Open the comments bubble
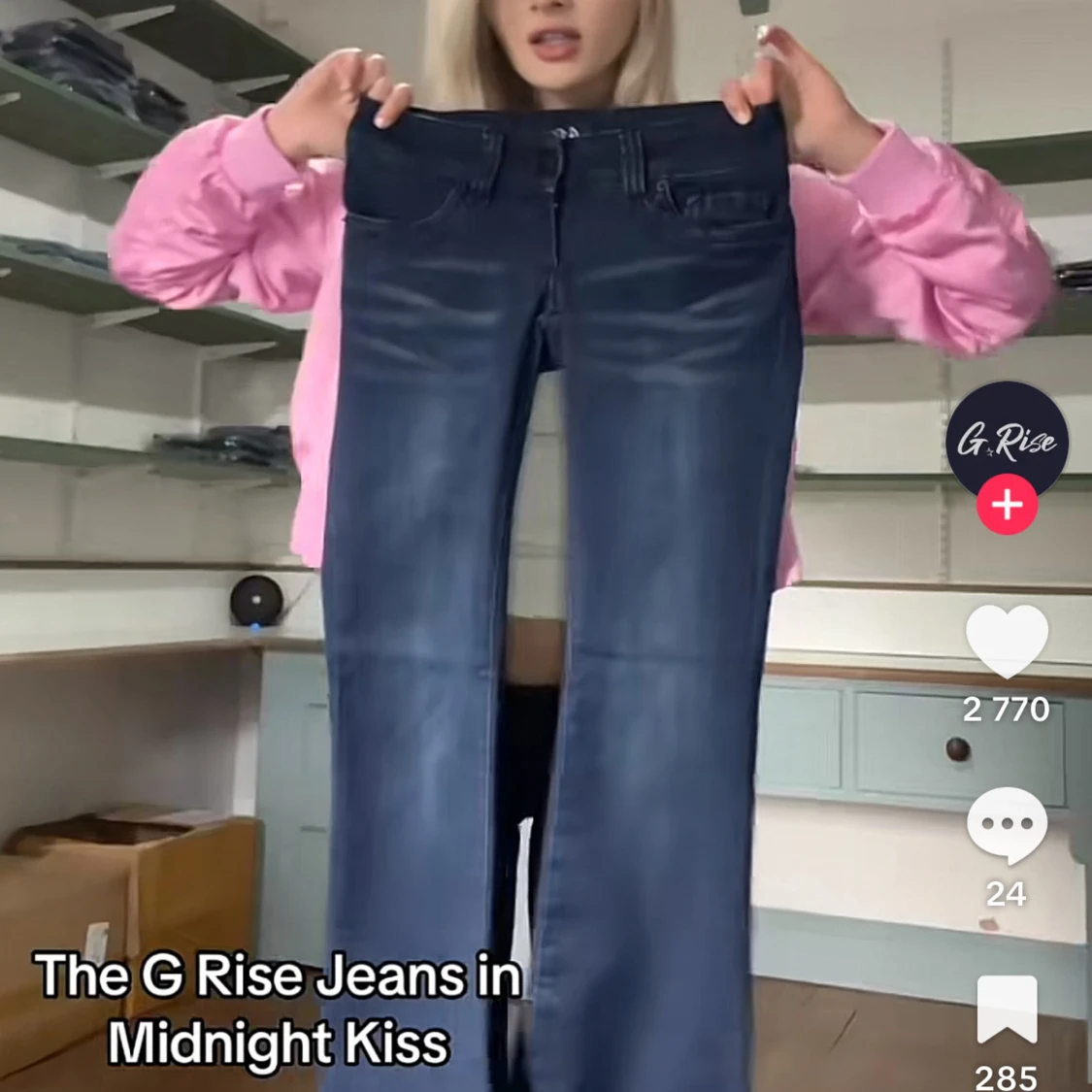Viewport: 1092px width, 1092px height. 1007,825
